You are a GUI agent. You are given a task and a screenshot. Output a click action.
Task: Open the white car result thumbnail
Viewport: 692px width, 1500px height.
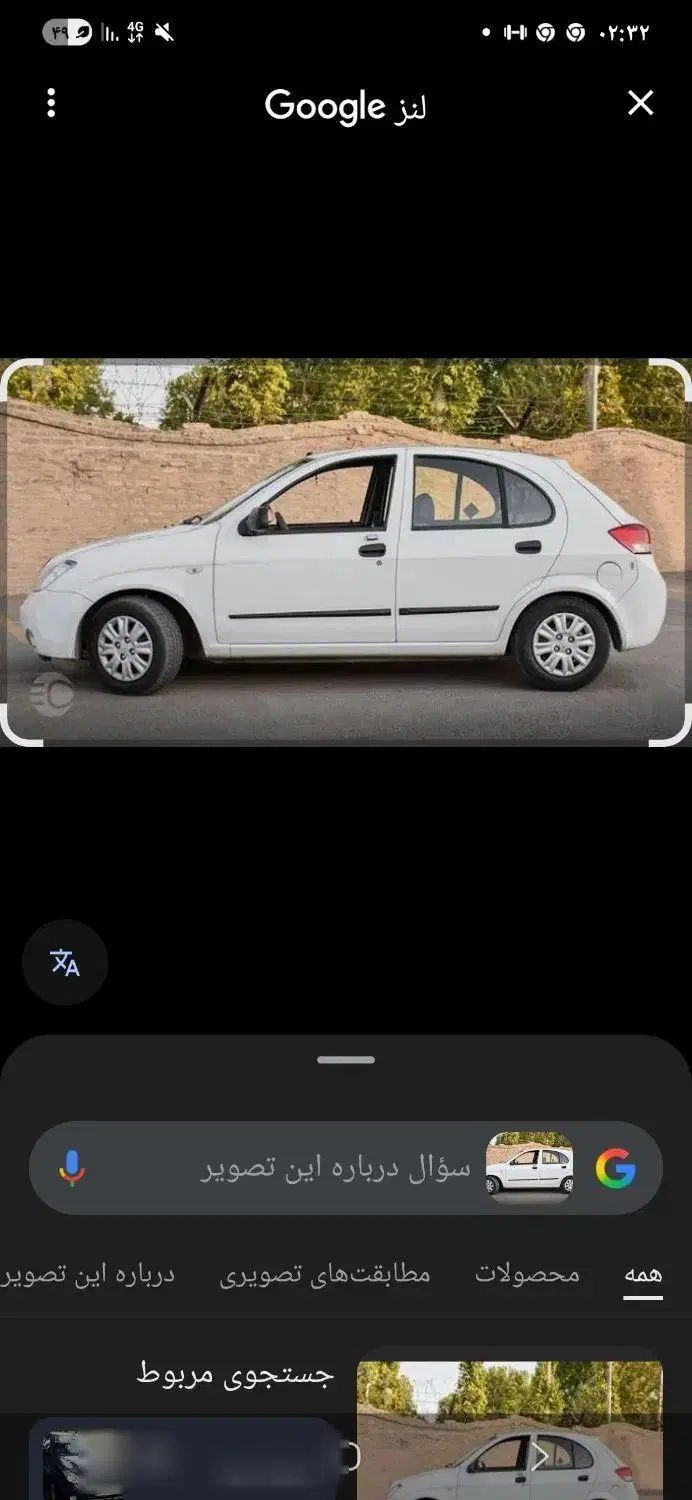click(510, 1430)
